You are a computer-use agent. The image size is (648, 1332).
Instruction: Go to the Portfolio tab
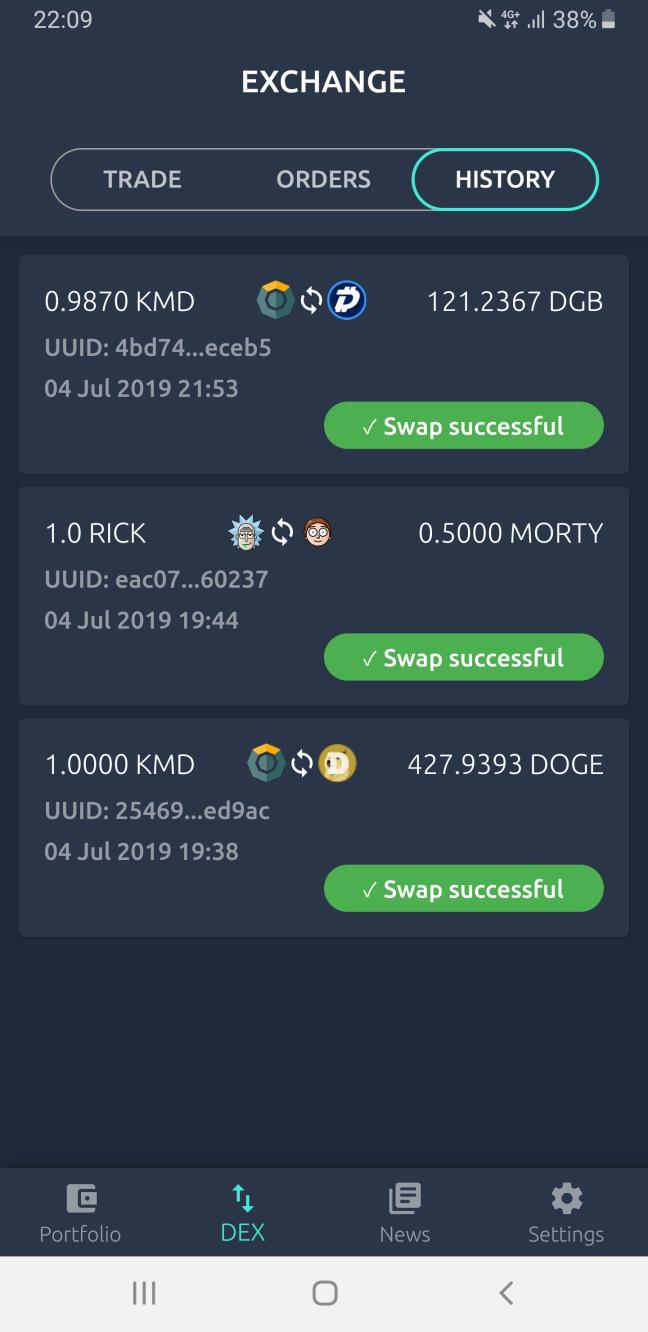click(x=80, y=1213)
